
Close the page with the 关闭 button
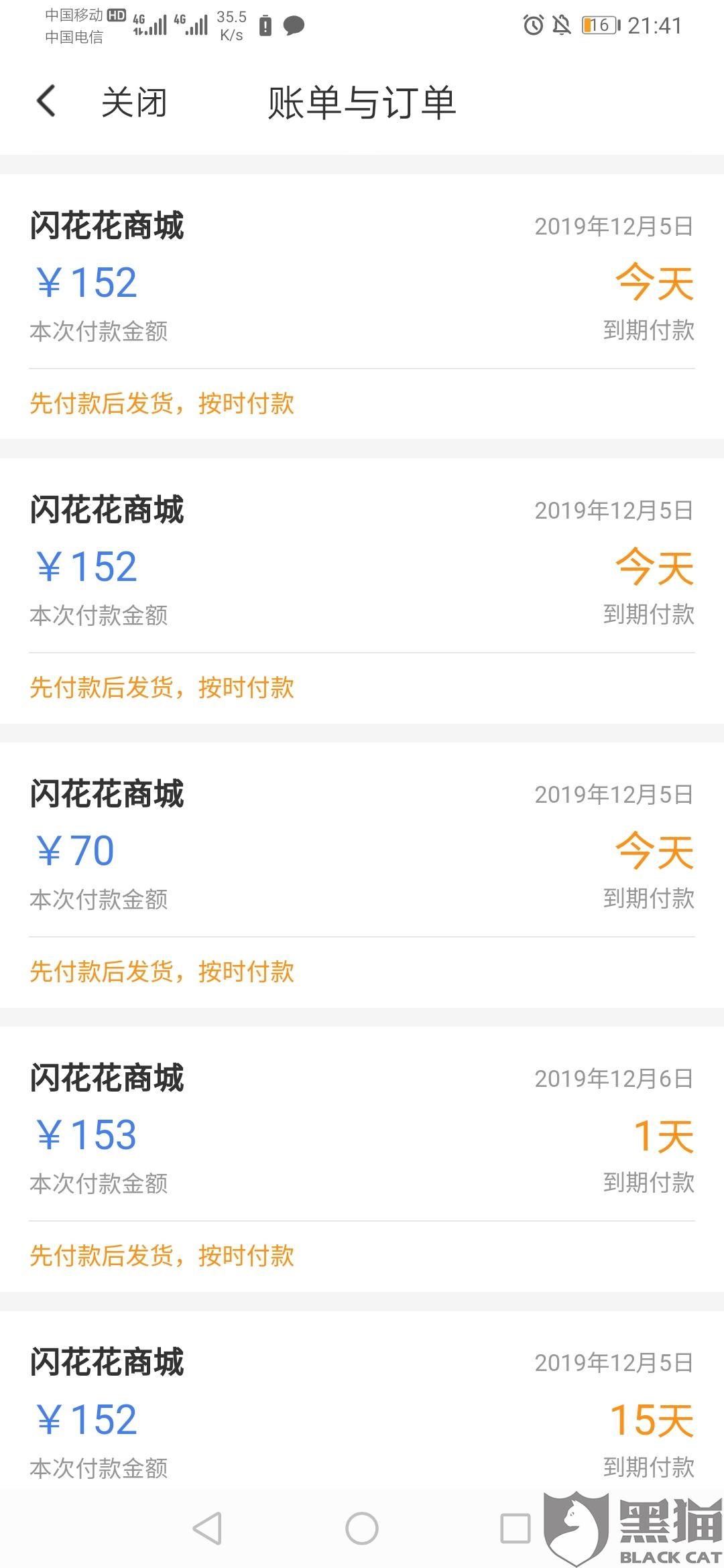(x=133, y=103)
